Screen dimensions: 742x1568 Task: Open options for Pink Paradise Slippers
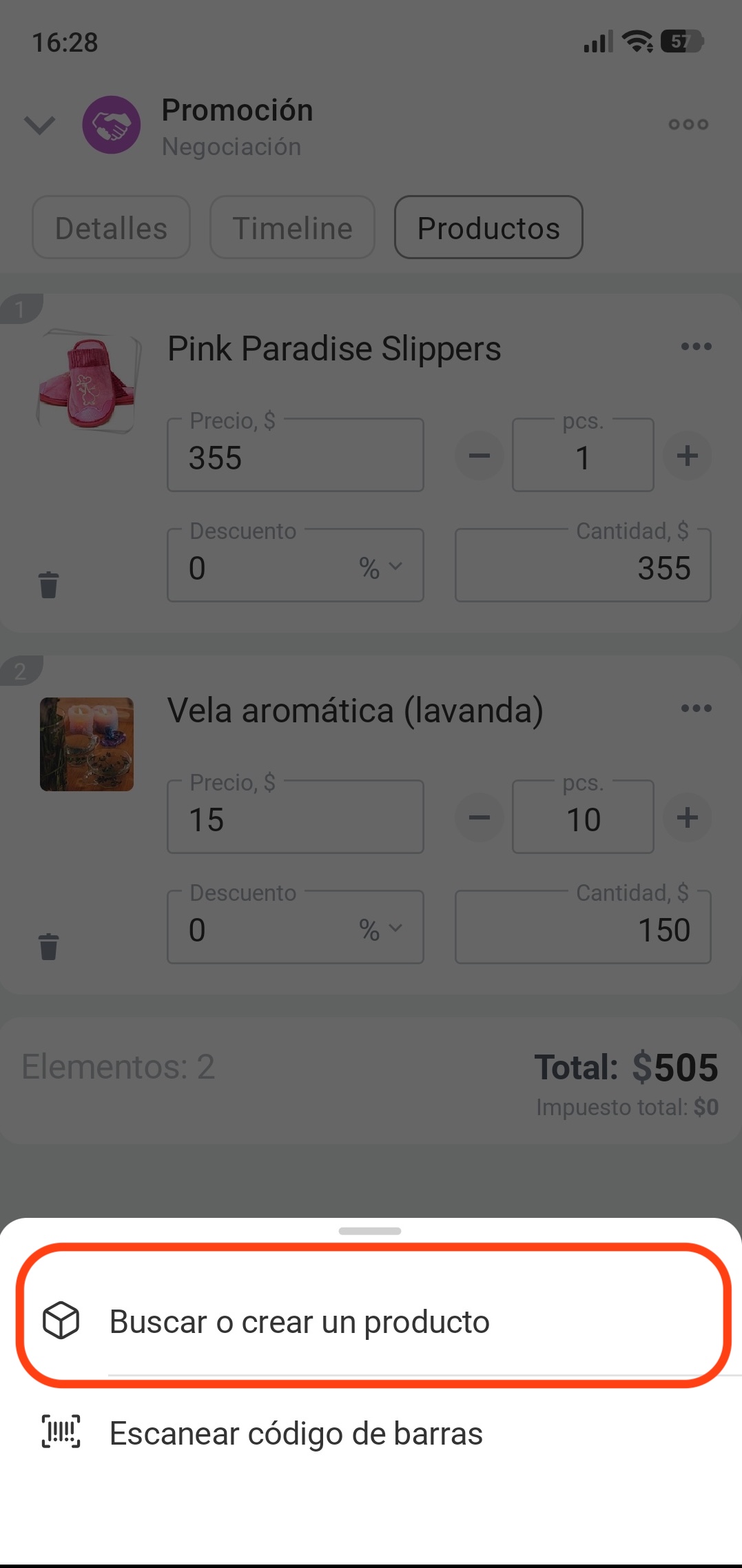[x=696, y=347]
